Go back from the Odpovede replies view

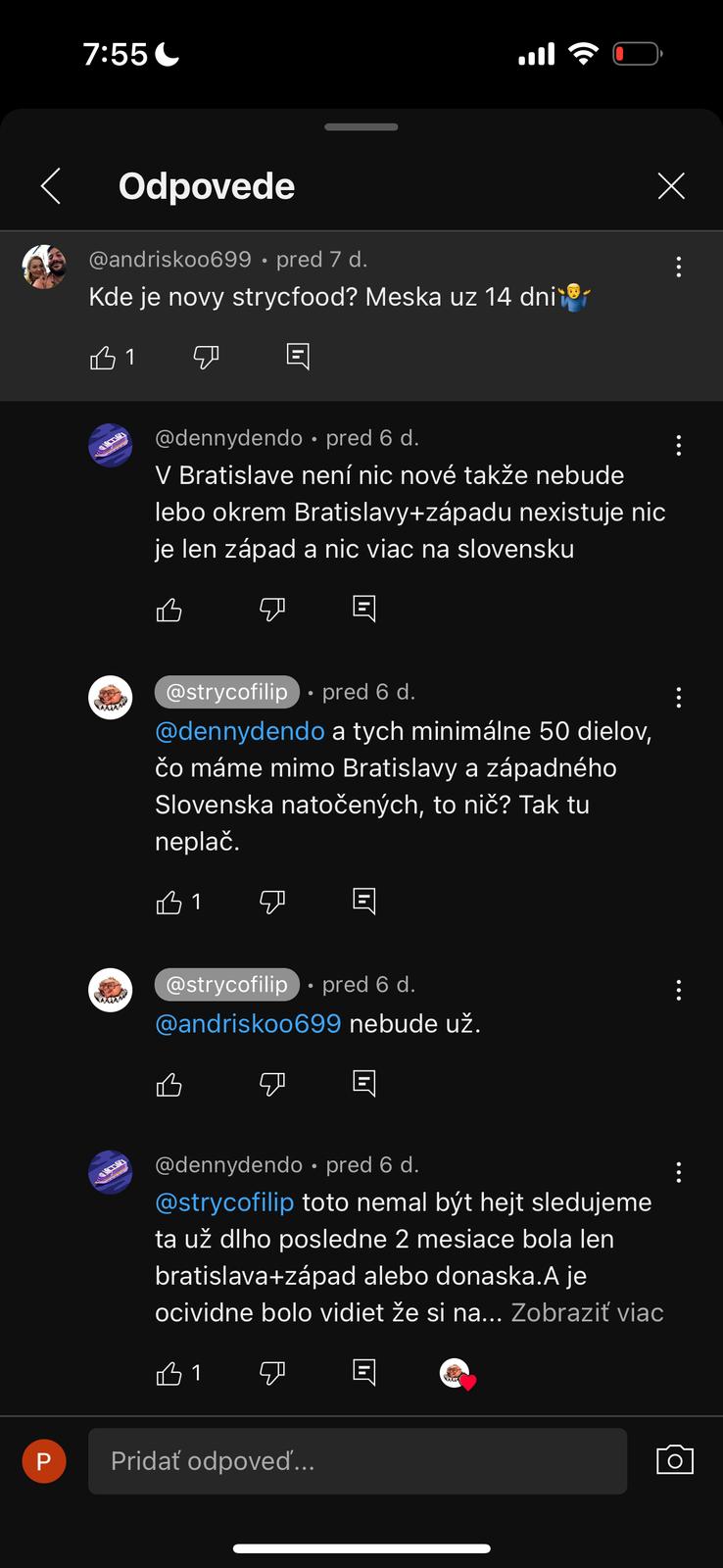(x=51, y=186)
